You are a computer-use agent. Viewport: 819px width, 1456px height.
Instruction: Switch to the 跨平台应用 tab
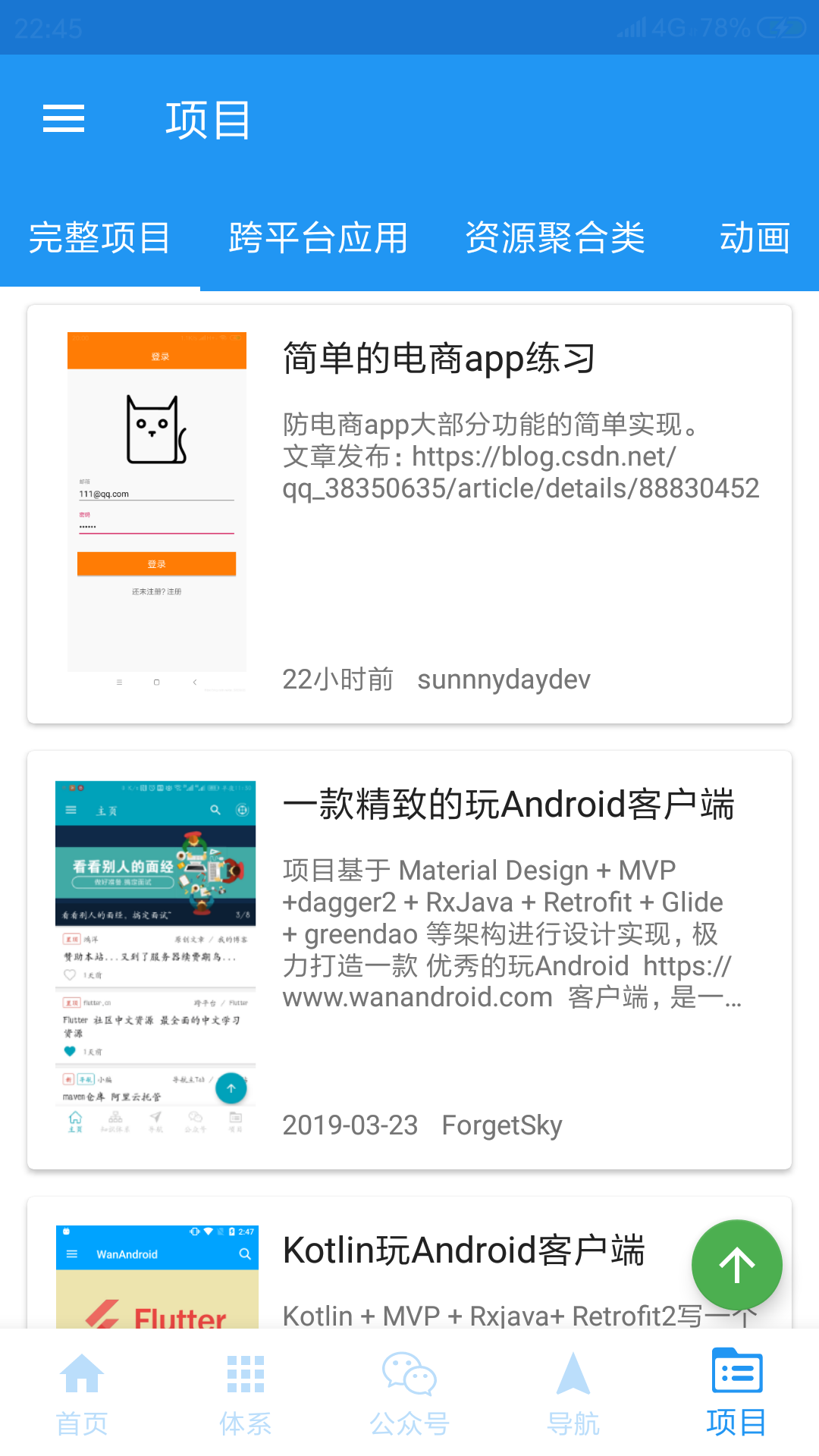pyautogui.click(x=318, y=238)
